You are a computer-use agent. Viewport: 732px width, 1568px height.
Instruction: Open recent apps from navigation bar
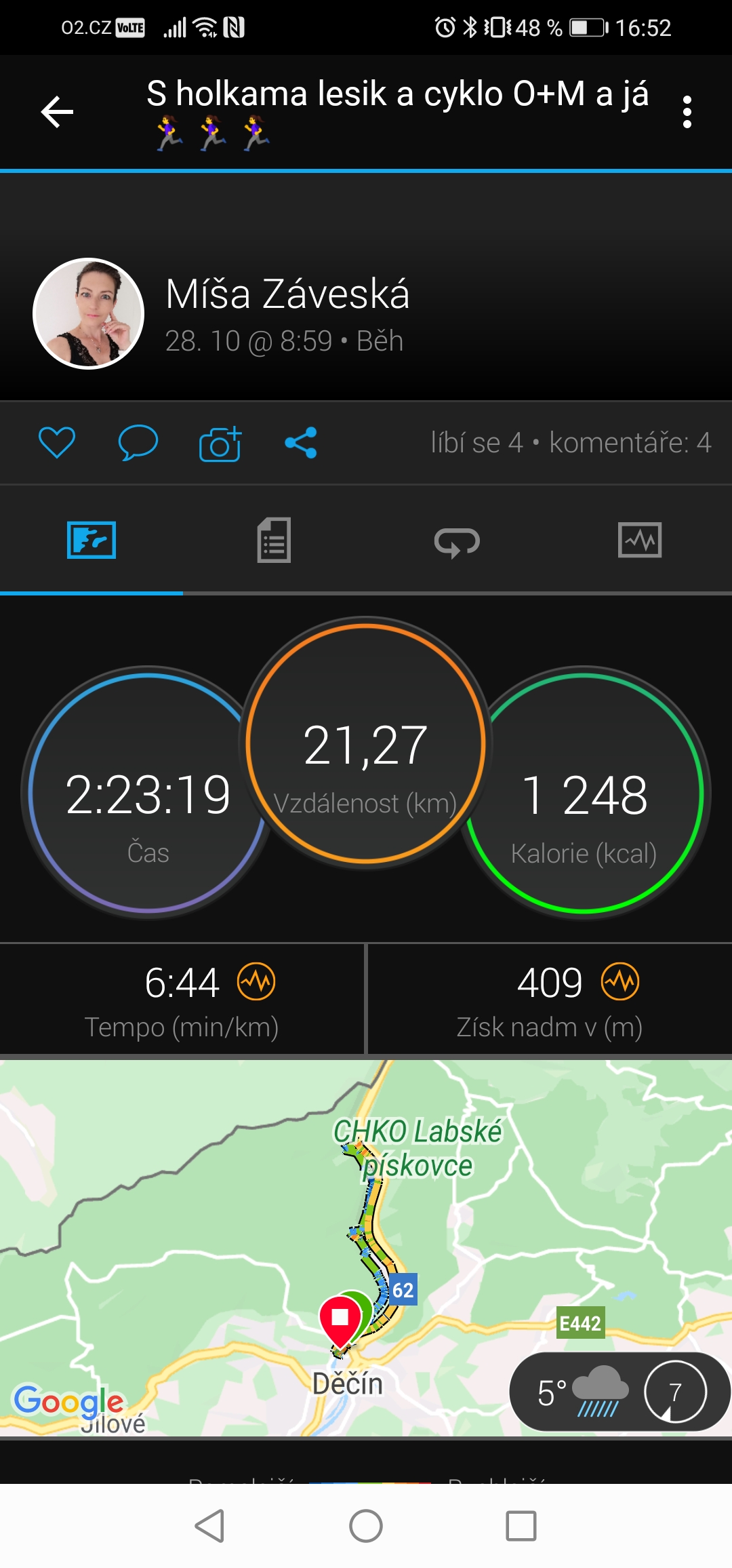pyautogui.click(x=521, y=1527)
